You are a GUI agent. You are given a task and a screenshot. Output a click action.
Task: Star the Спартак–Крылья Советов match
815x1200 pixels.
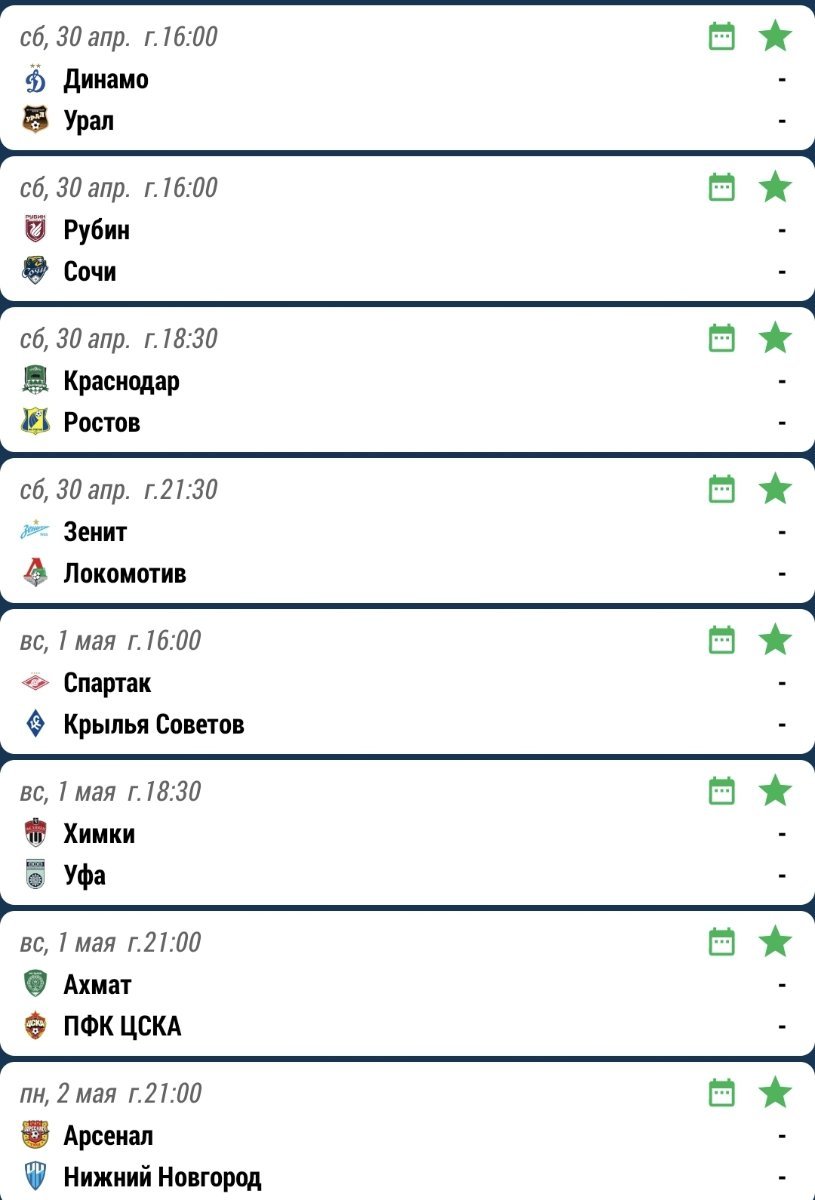click(775, 640)
